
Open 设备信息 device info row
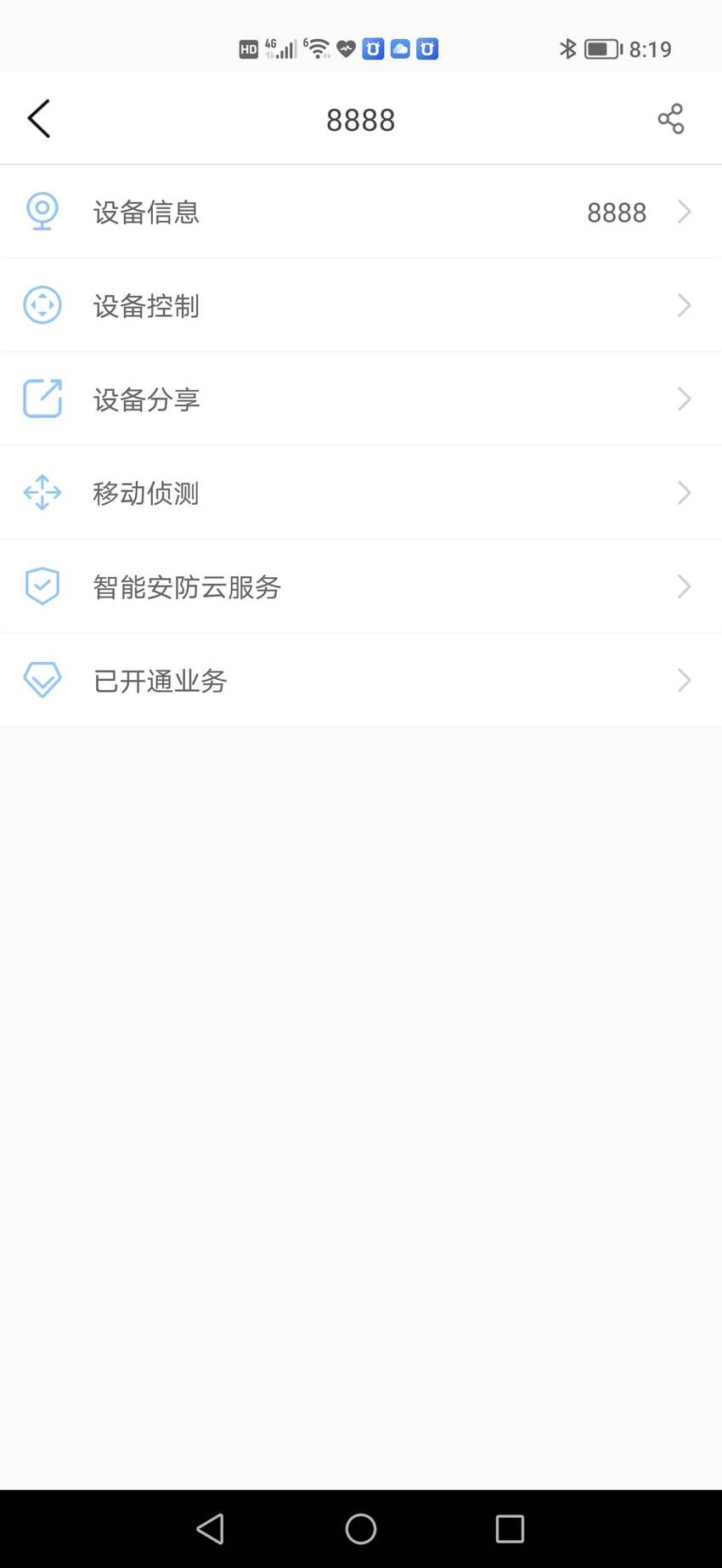pos(361,212)
